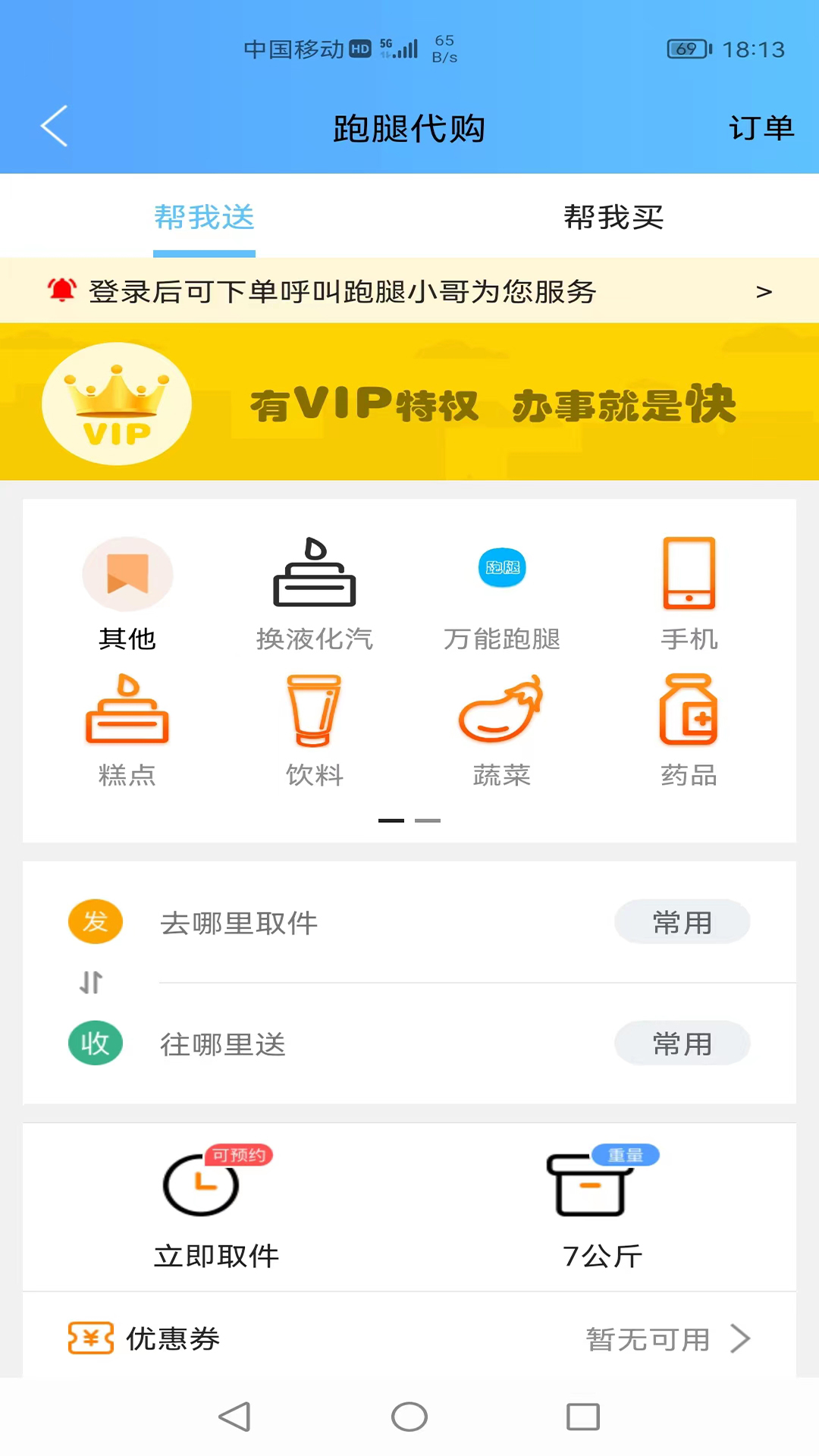Open the login prompt notice bar
The height and width of the screenshot is (1456, 819).
[409, 291]
